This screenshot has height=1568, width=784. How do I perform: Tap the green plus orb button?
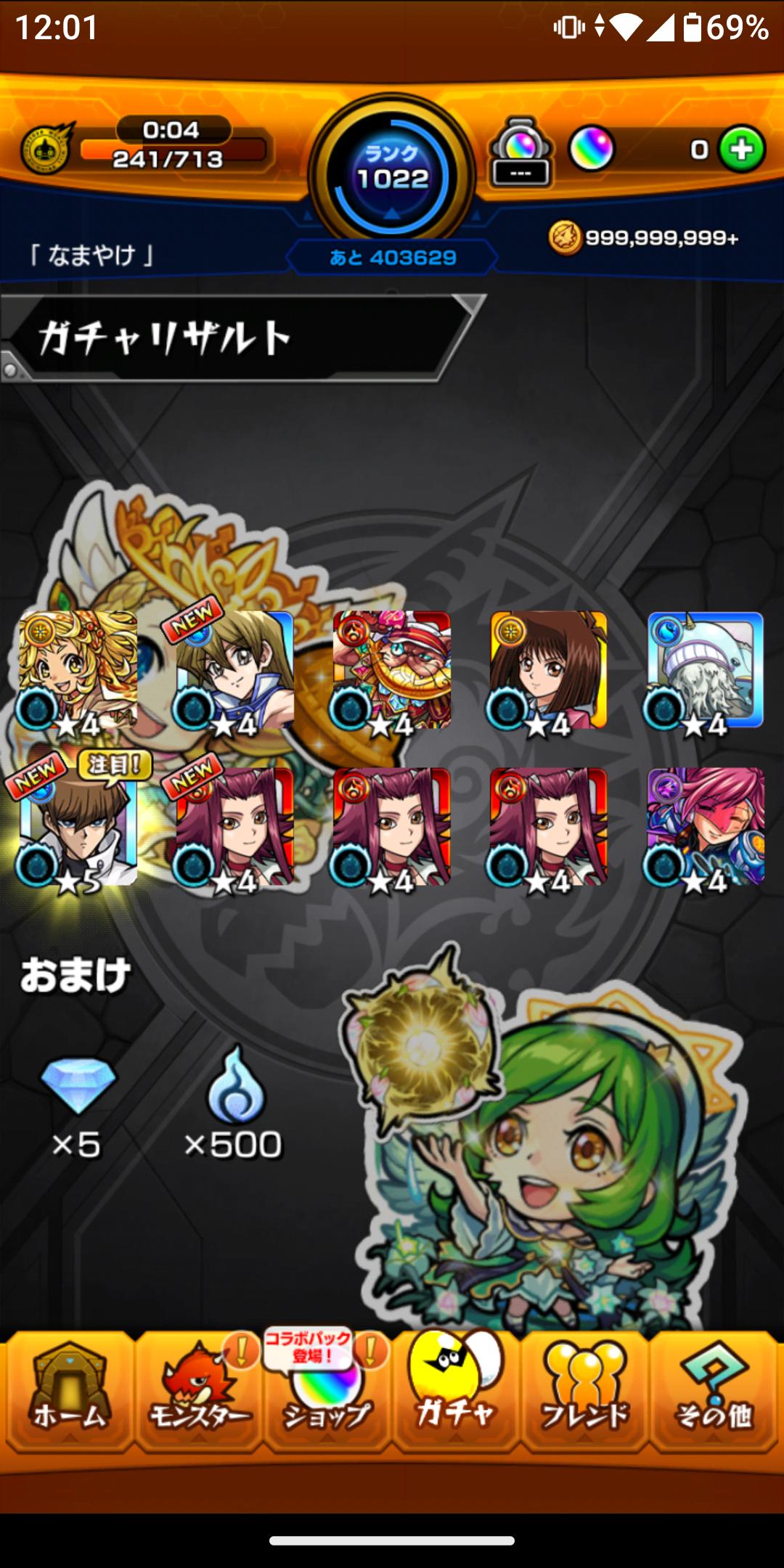pyautogui.click(x=741, y=150)
